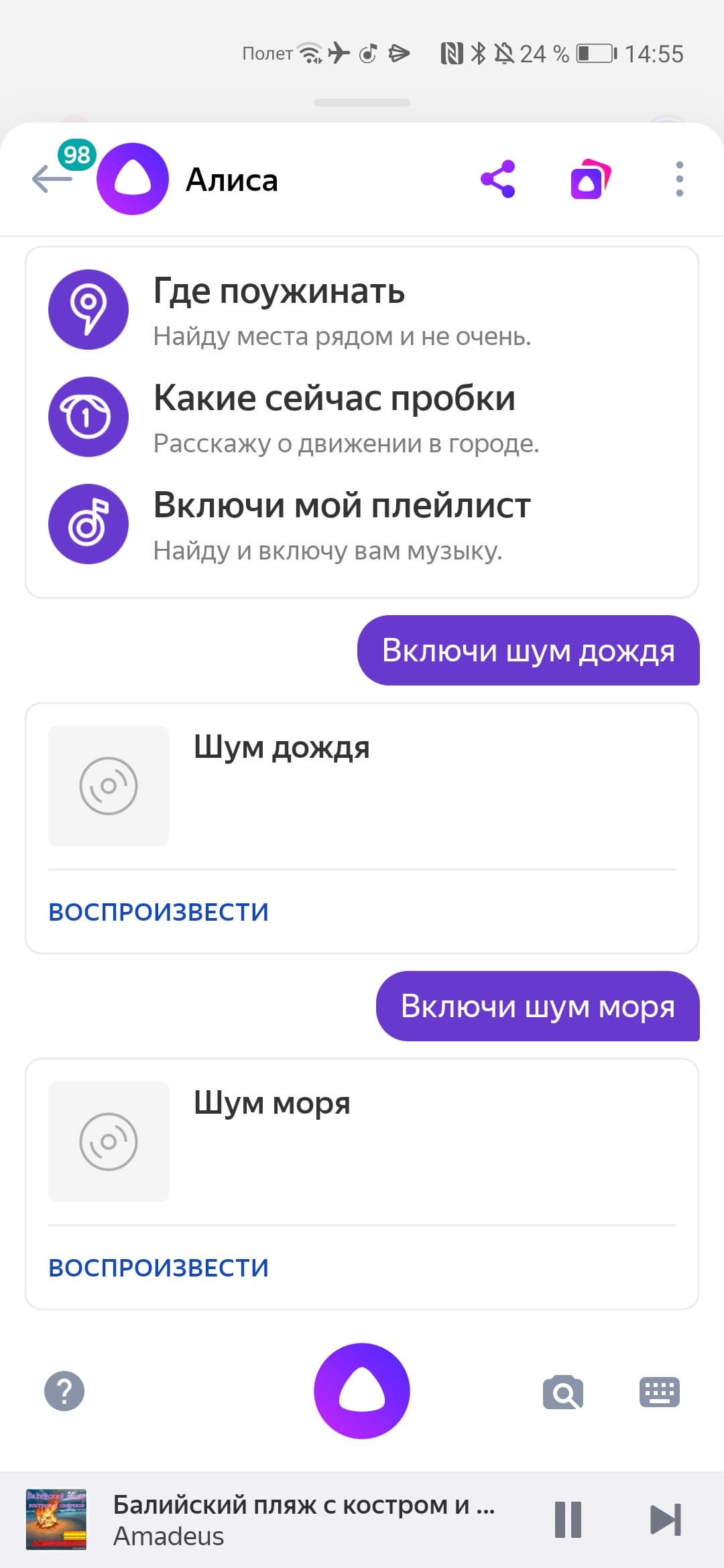The width and height of the screenshot is (724, 1568).
Task: Skip to the next track
Action: (x=666, y=1520)
